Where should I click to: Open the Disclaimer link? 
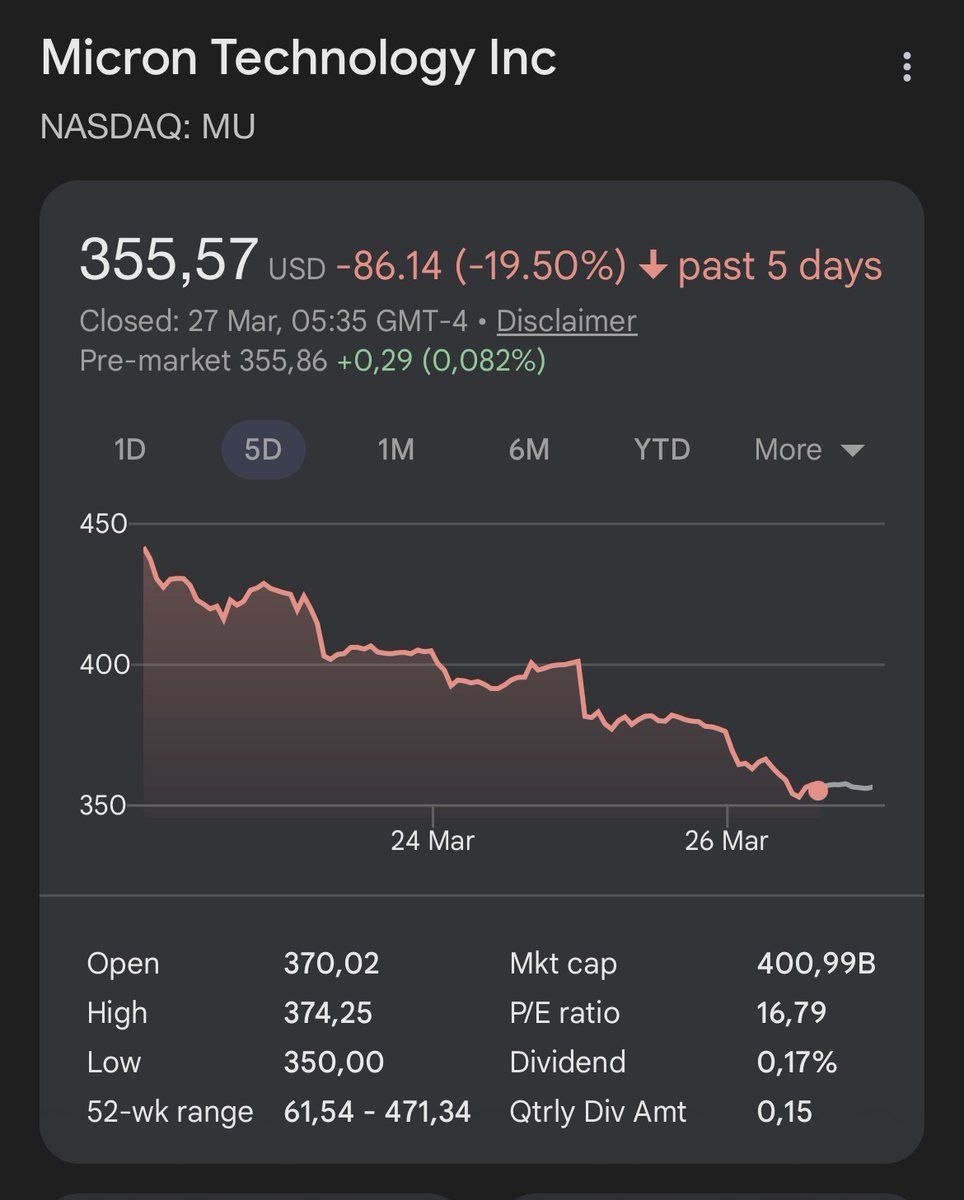pos(568,321)
